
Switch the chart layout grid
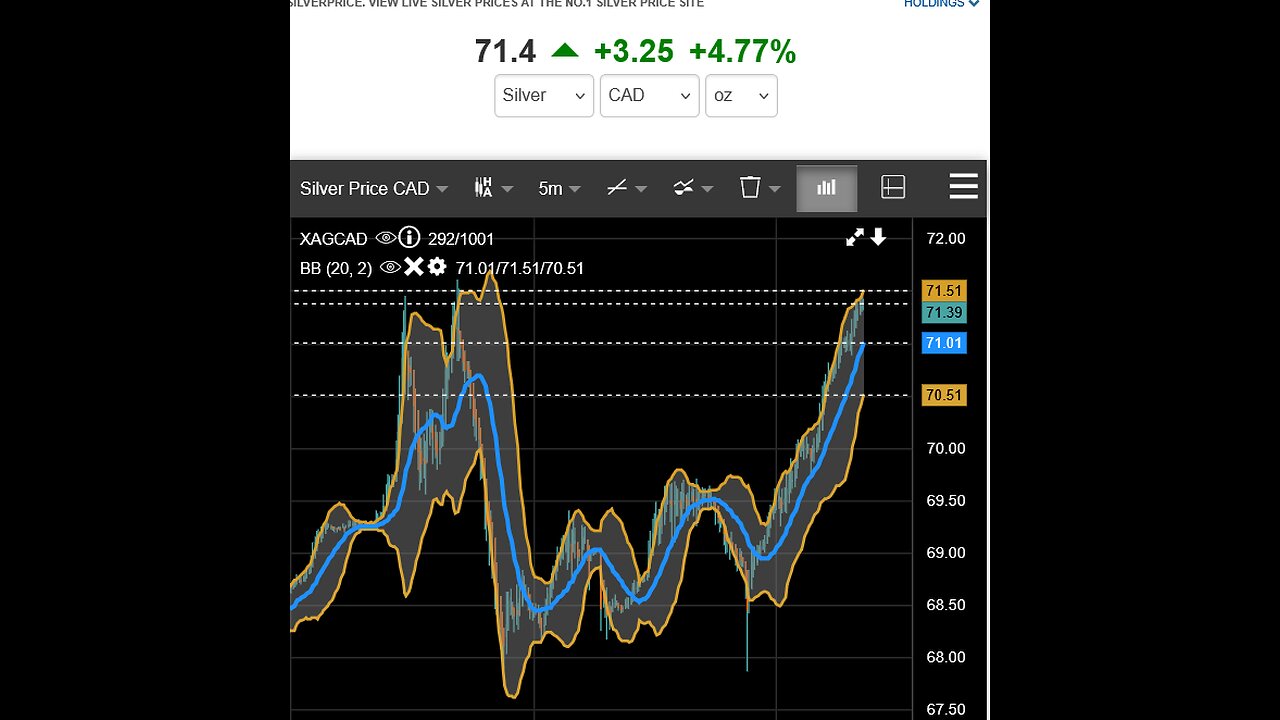tap(893, 187)
